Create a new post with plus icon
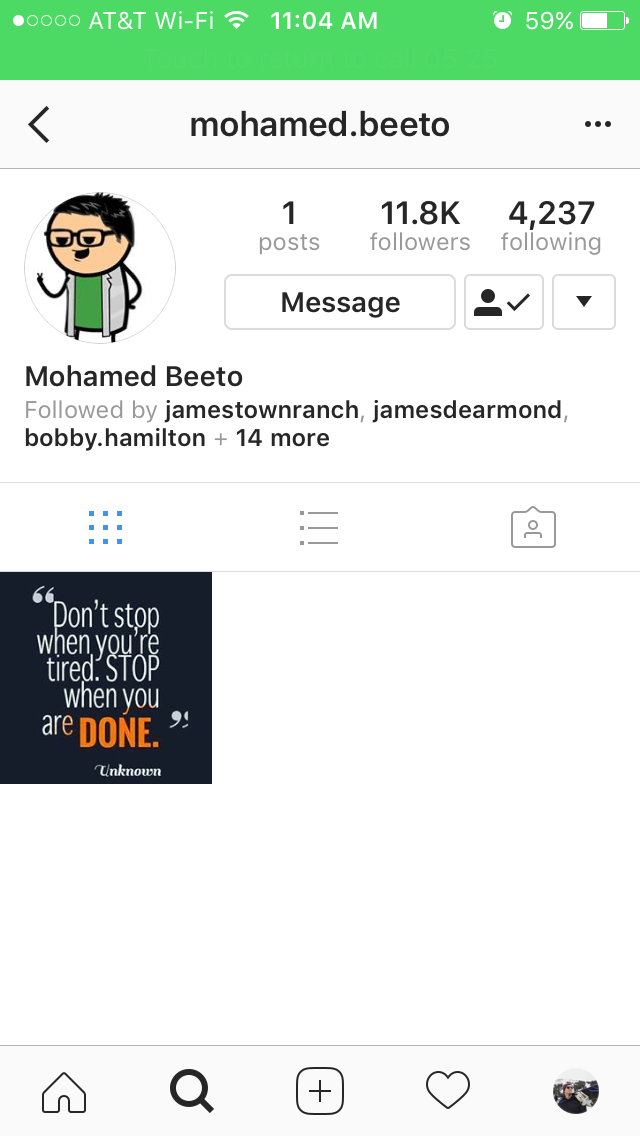This screenshot has height=1136, width=640. coord(320,1091)
